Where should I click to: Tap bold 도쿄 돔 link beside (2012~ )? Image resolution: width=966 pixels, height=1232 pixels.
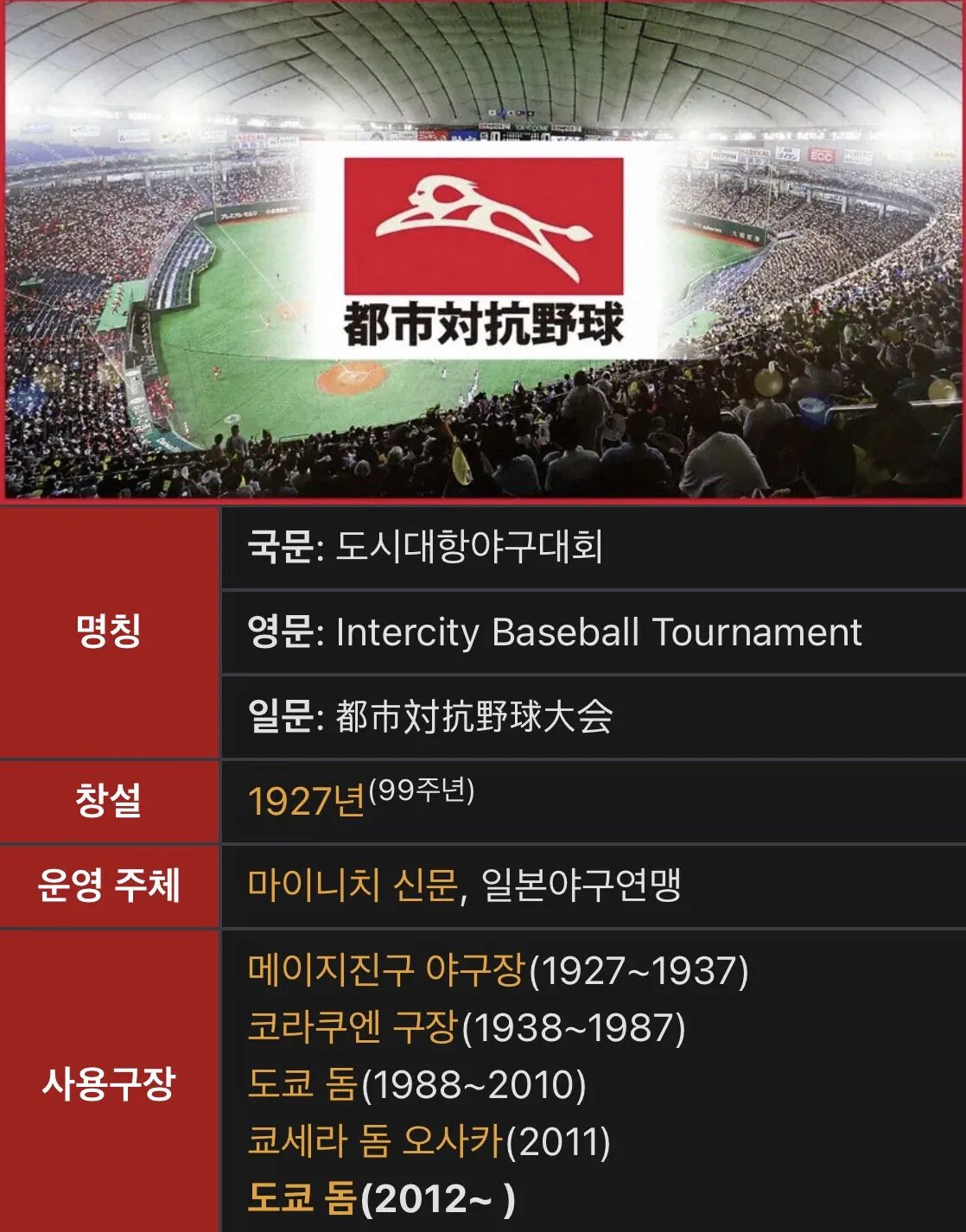pyautogui.click(x=302, y=1198)
